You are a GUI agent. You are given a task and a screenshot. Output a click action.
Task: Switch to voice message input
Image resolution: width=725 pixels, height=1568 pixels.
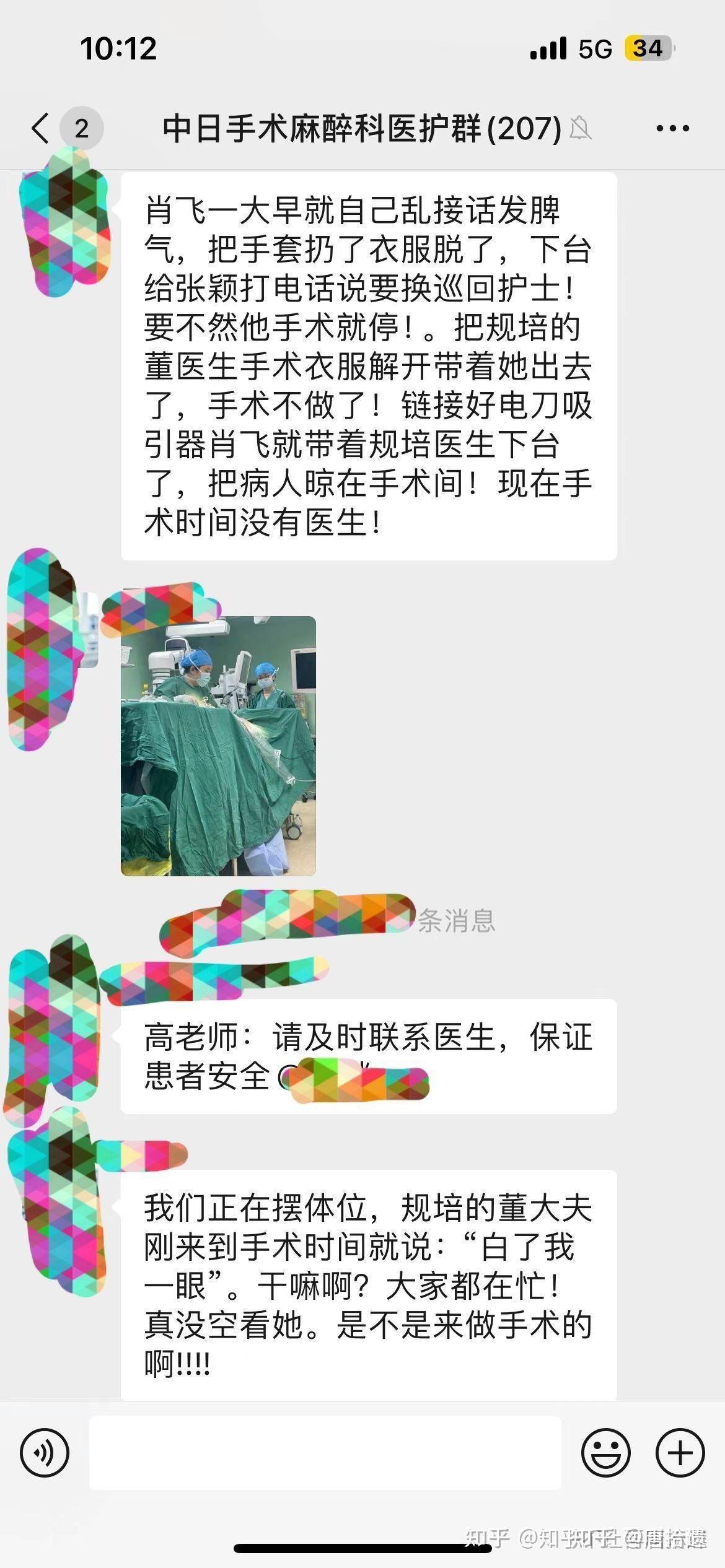click(45, 1452)
